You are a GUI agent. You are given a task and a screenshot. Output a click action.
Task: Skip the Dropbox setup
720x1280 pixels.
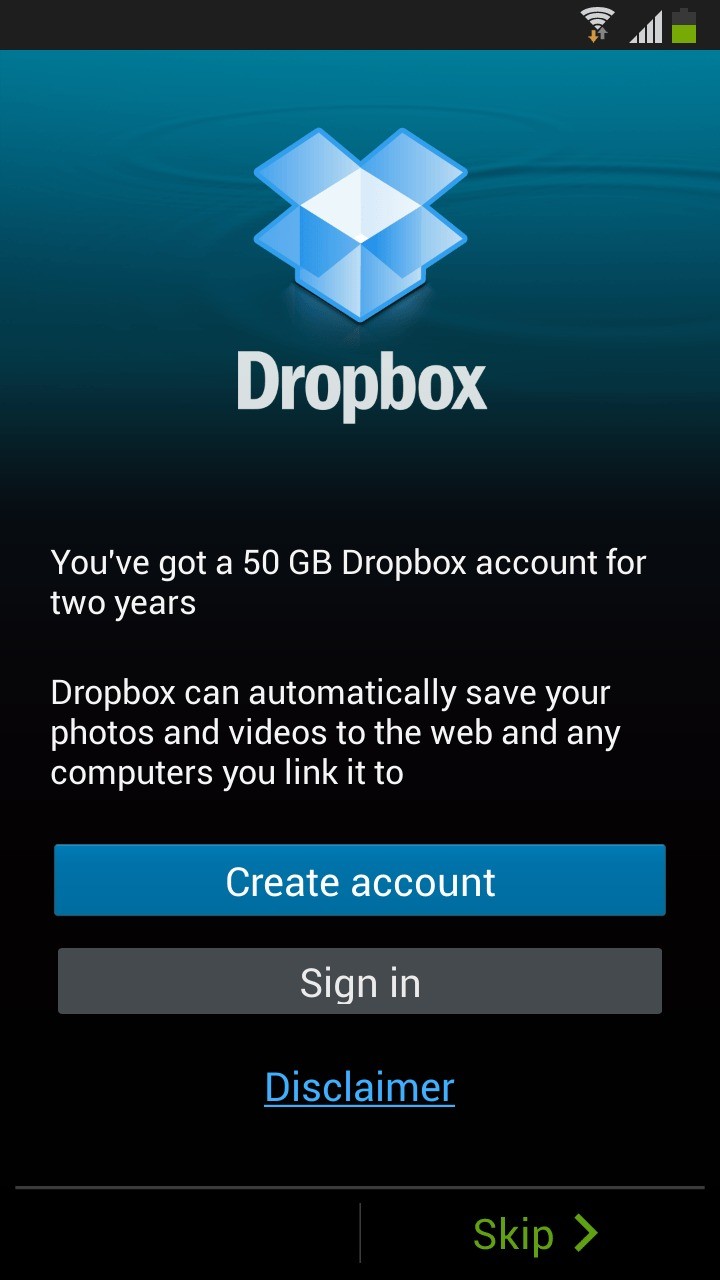[x=535, y=1234]
